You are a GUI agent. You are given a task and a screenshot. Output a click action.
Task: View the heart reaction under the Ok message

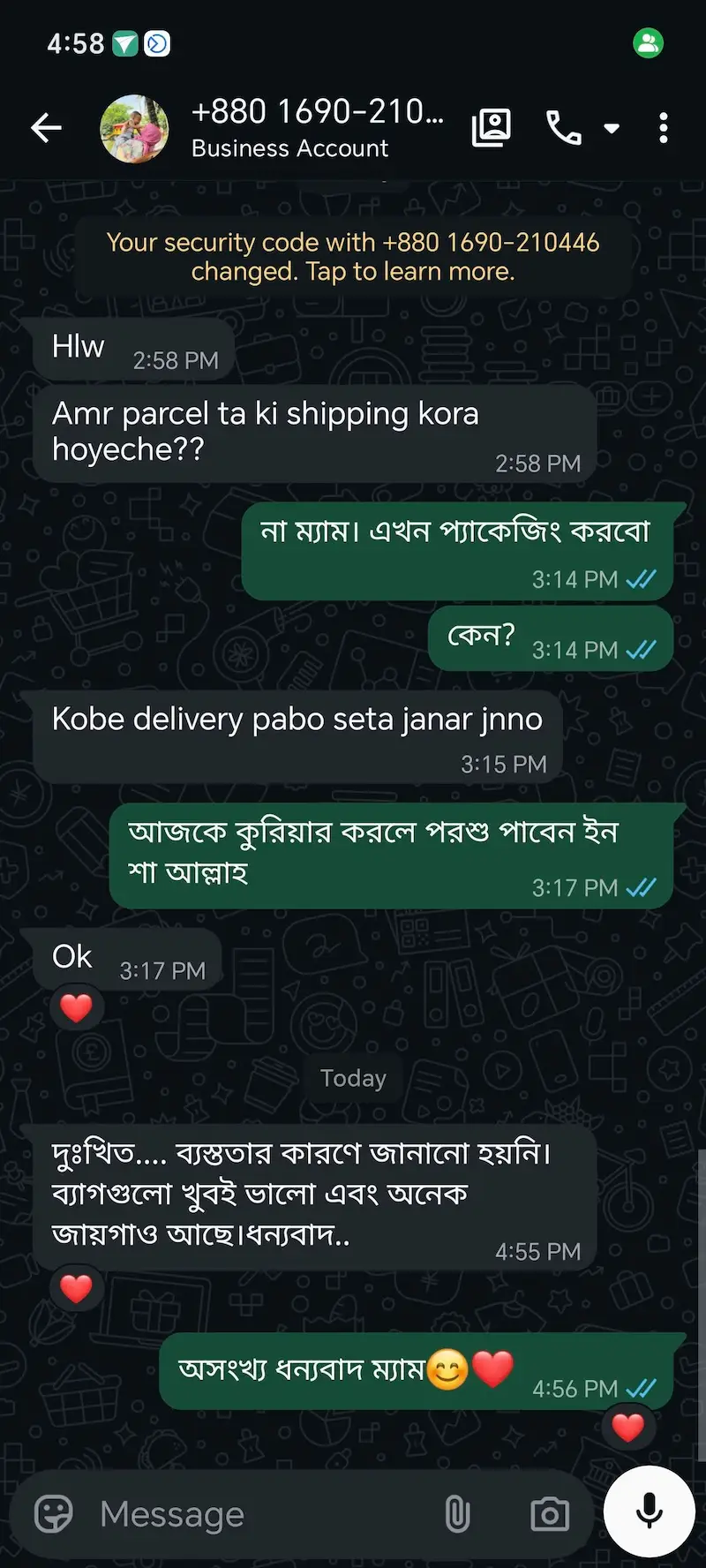(77, 1007)
